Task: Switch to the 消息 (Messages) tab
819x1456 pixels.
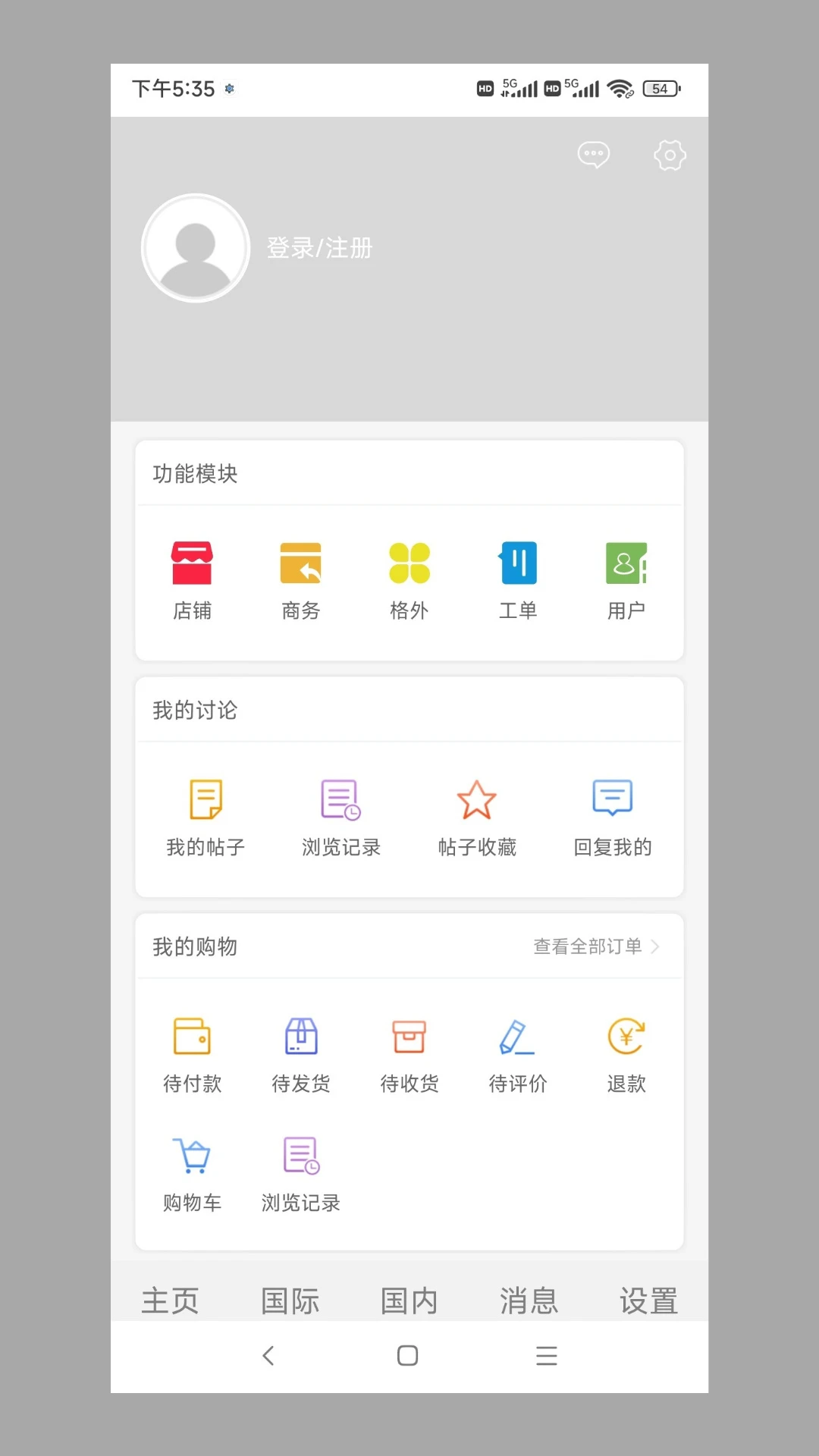Action: (529, 1299)
